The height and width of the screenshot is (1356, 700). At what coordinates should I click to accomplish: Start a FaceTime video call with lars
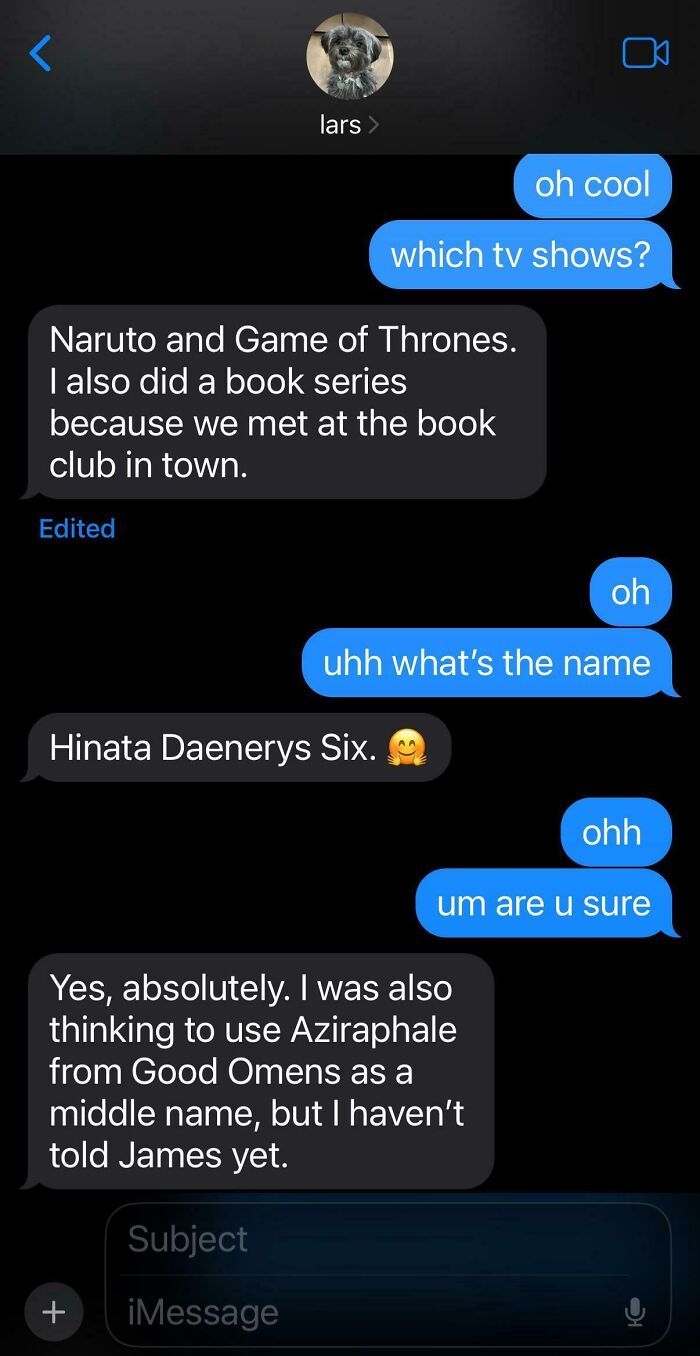[x=645, y=53]
